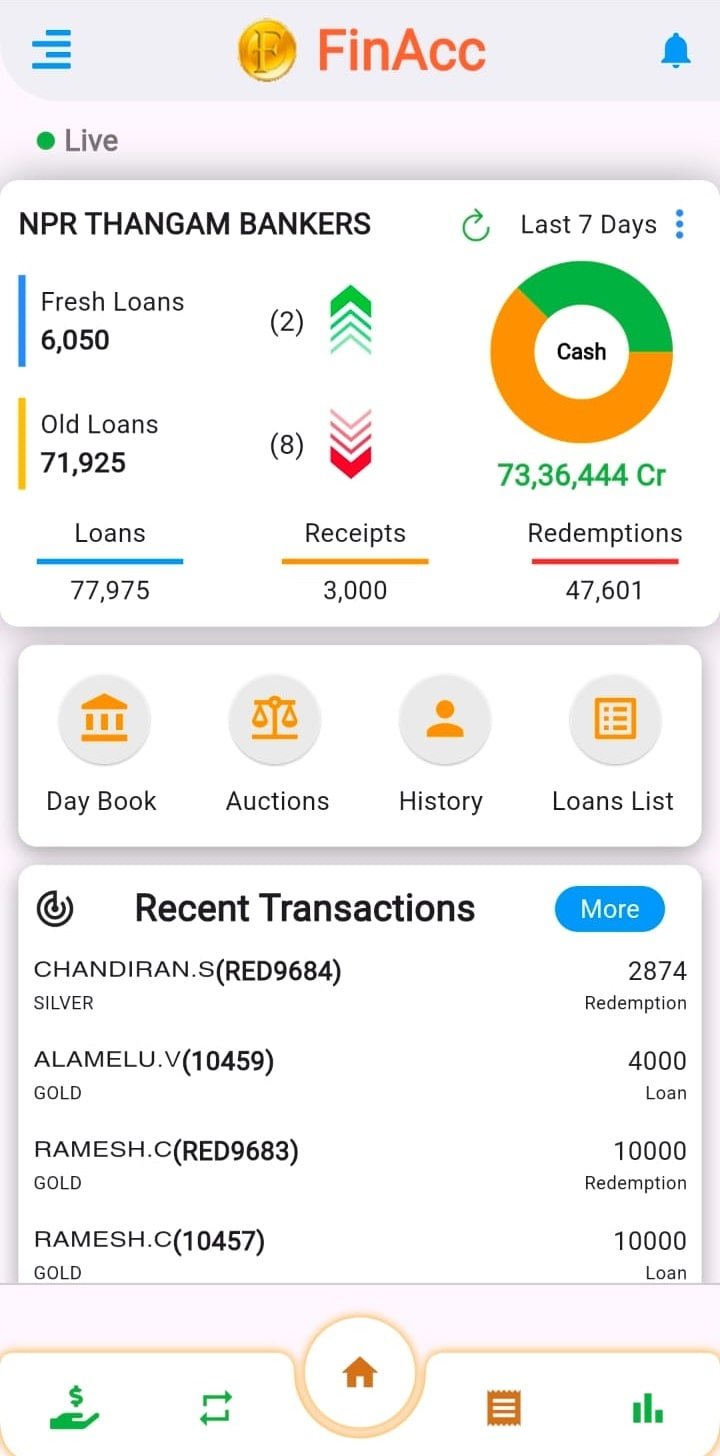Tap the Home button at bottom center

(x=360, y=1372)
